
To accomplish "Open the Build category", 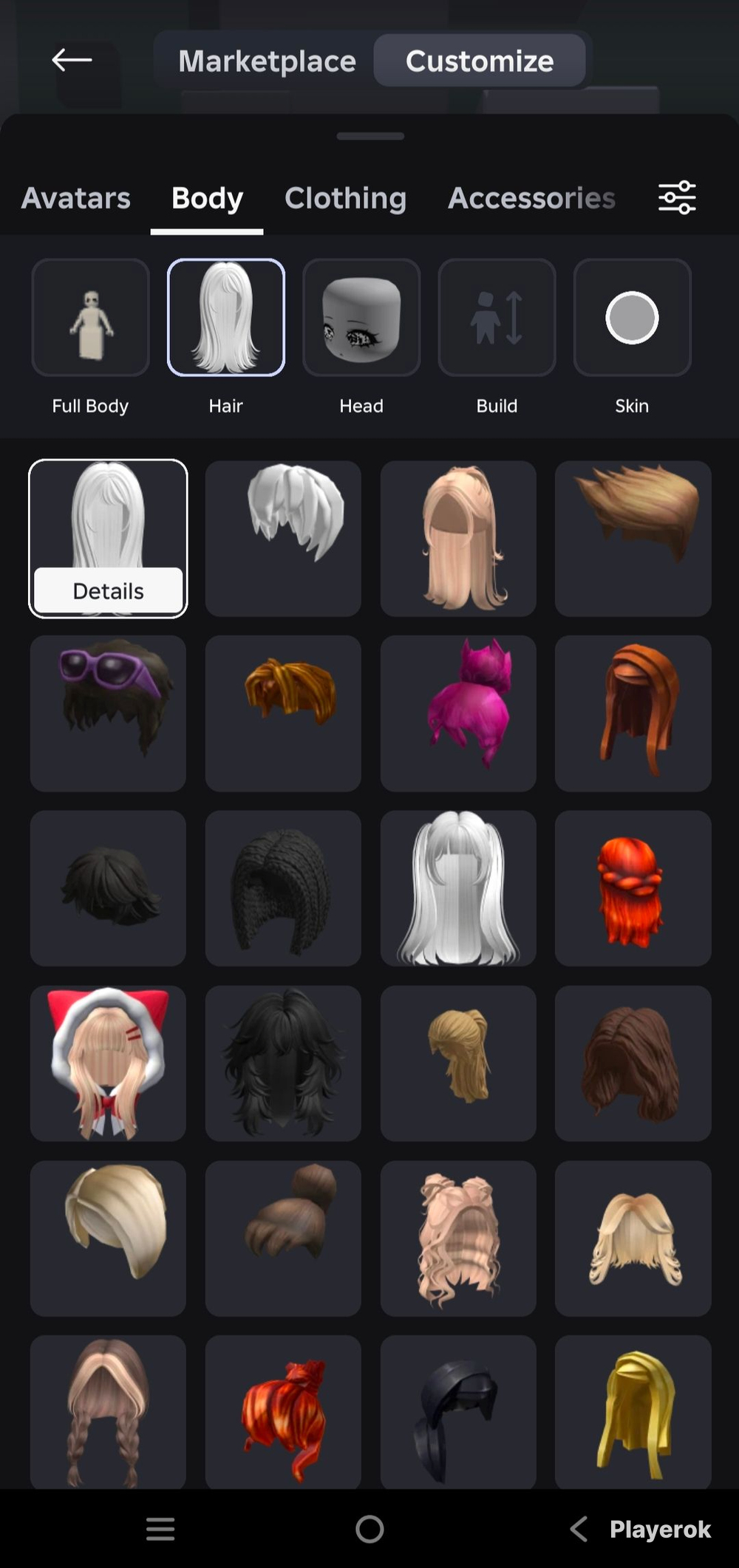I will pyautogui.click(x=497, y=318).
